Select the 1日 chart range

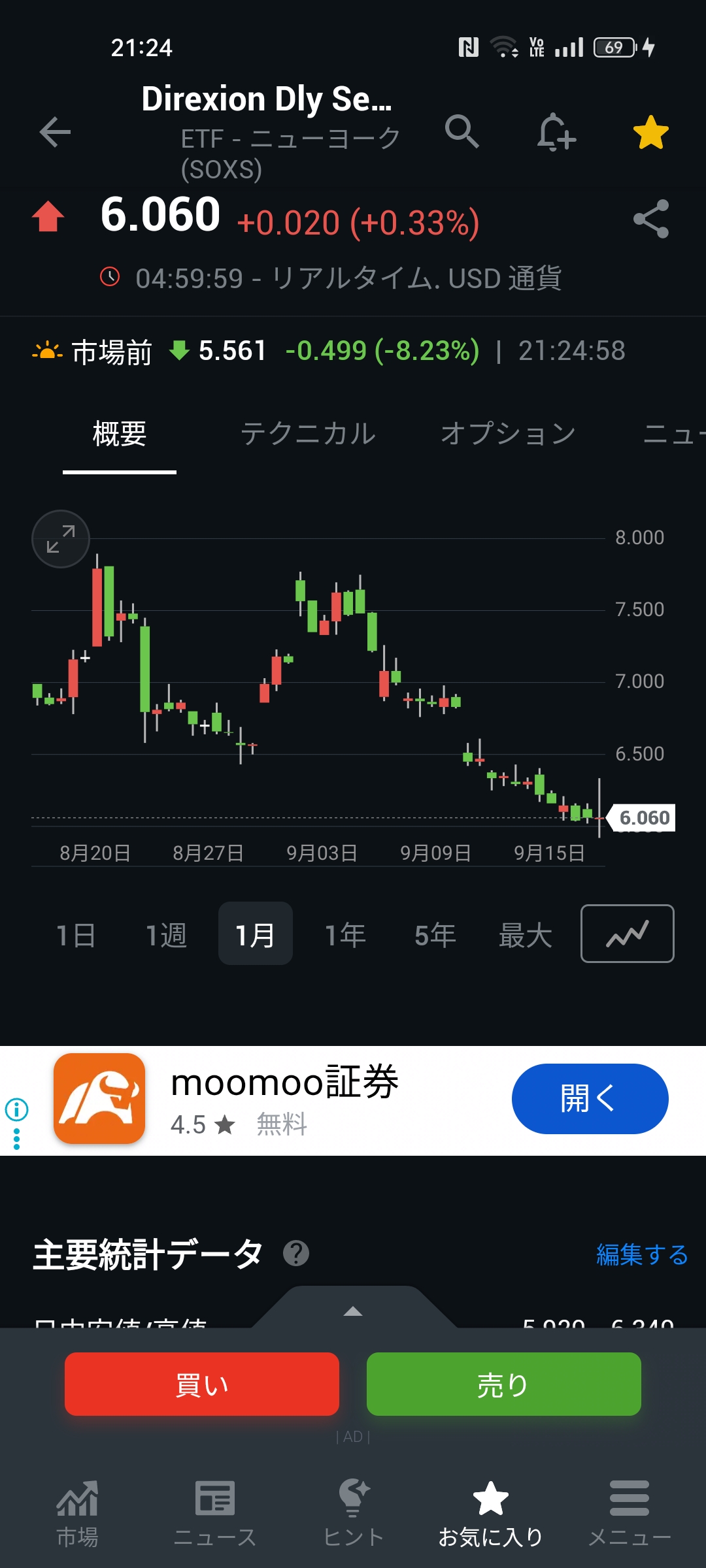pos(76,935)
